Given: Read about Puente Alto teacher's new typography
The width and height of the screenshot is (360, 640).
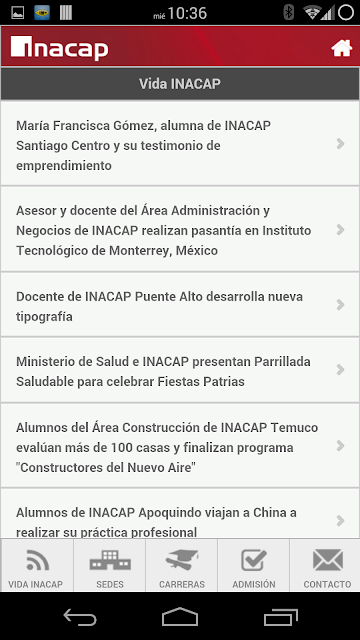Looking at the screenshot, I should [x=180, y=304].
